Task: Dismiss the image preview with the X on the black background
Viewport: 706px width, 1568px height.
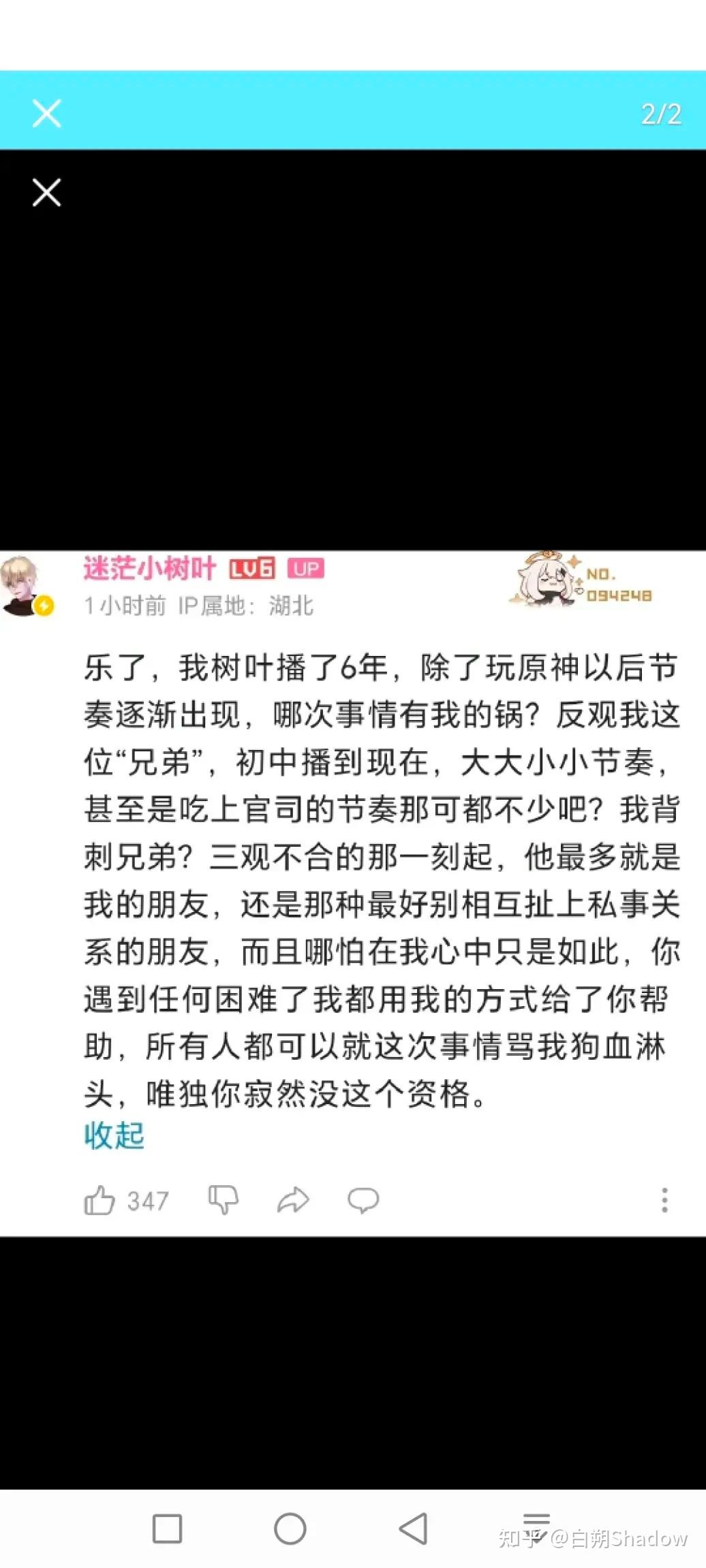Action: pos(46,193)
